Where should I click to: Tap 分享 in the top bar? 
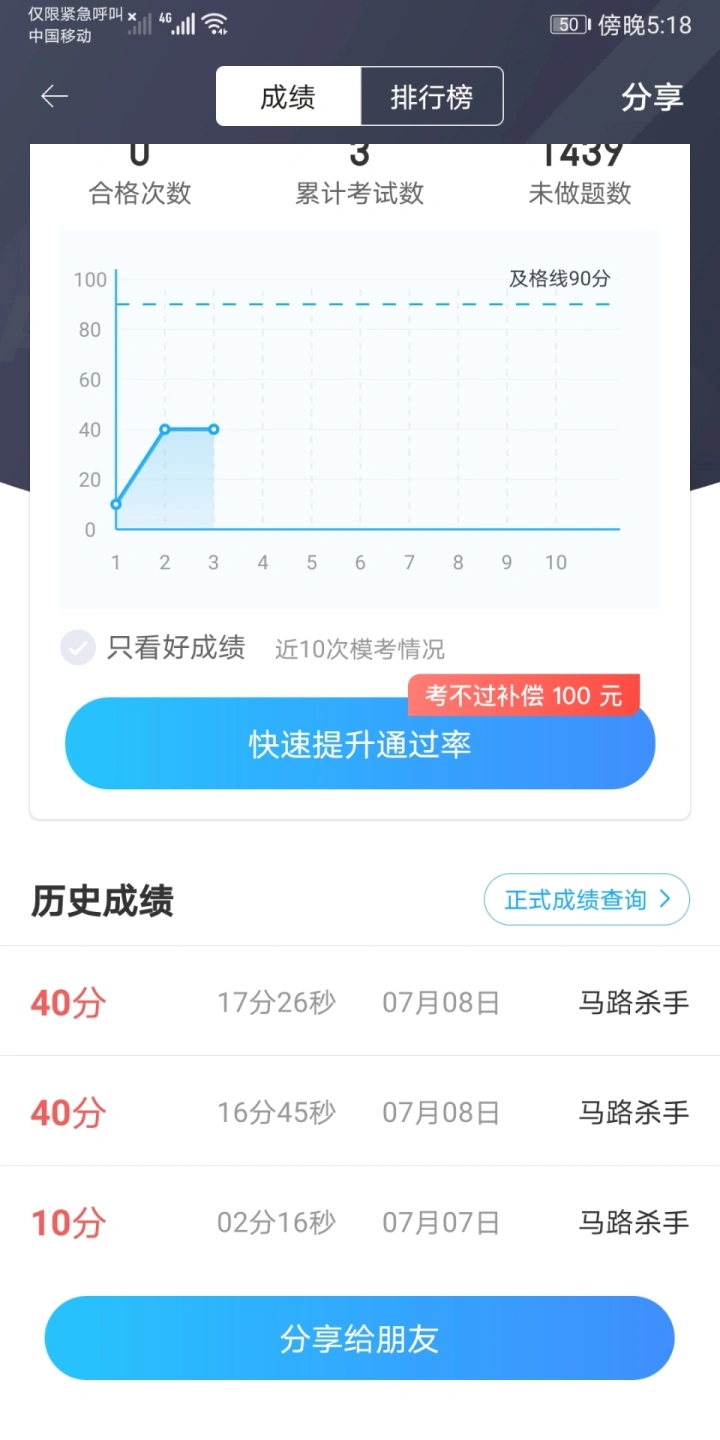pos(652,97)
